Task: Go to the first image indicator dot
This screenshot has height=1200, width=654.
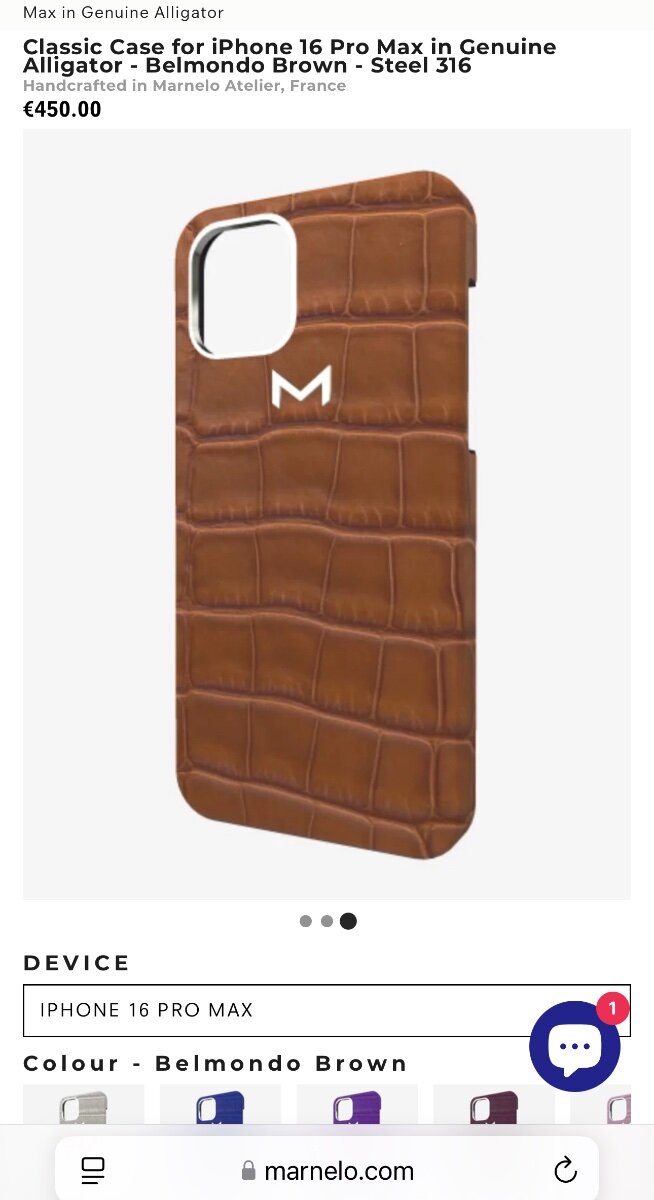Action: point(306,921)
